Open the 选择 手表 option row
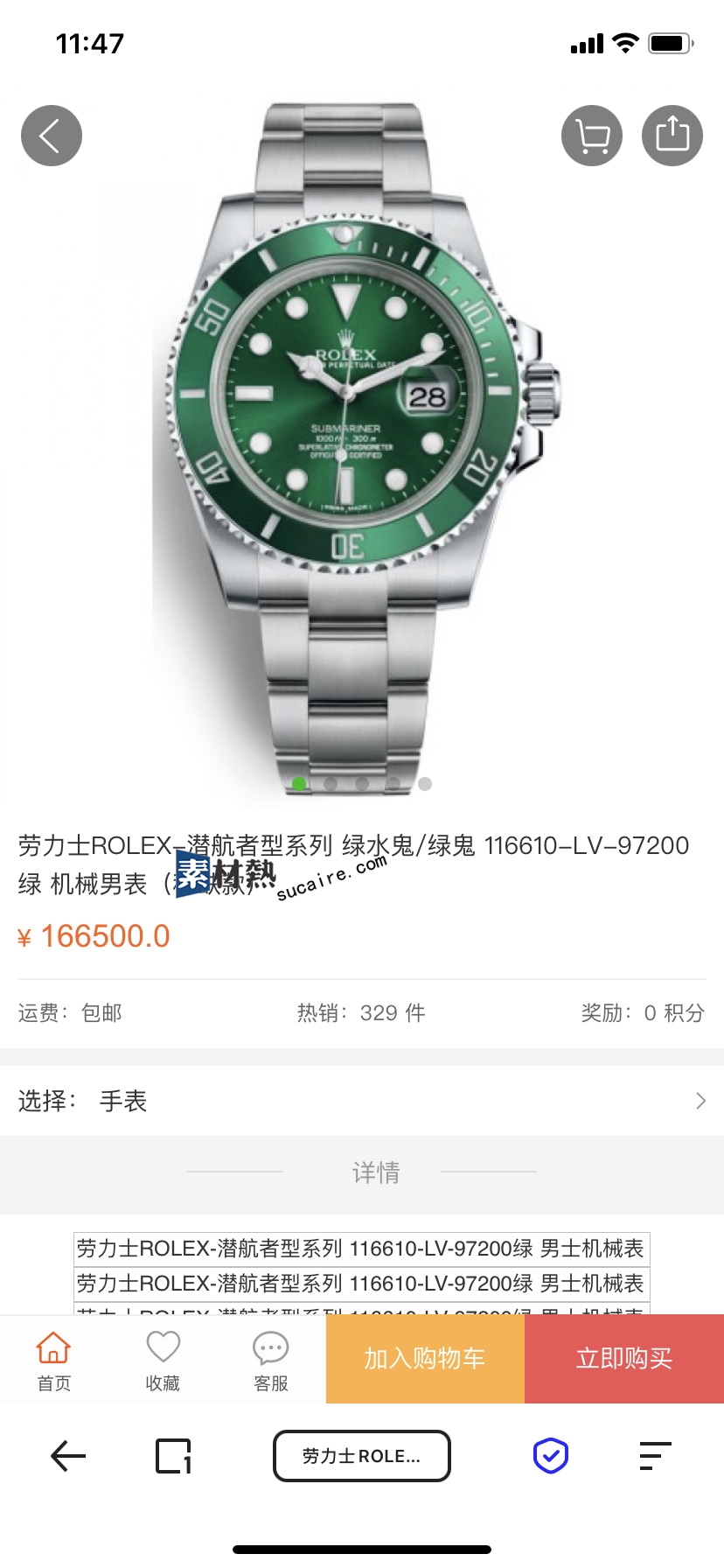The height and width of the screenshot is (1568, 724). click(x=362, y=1101)
